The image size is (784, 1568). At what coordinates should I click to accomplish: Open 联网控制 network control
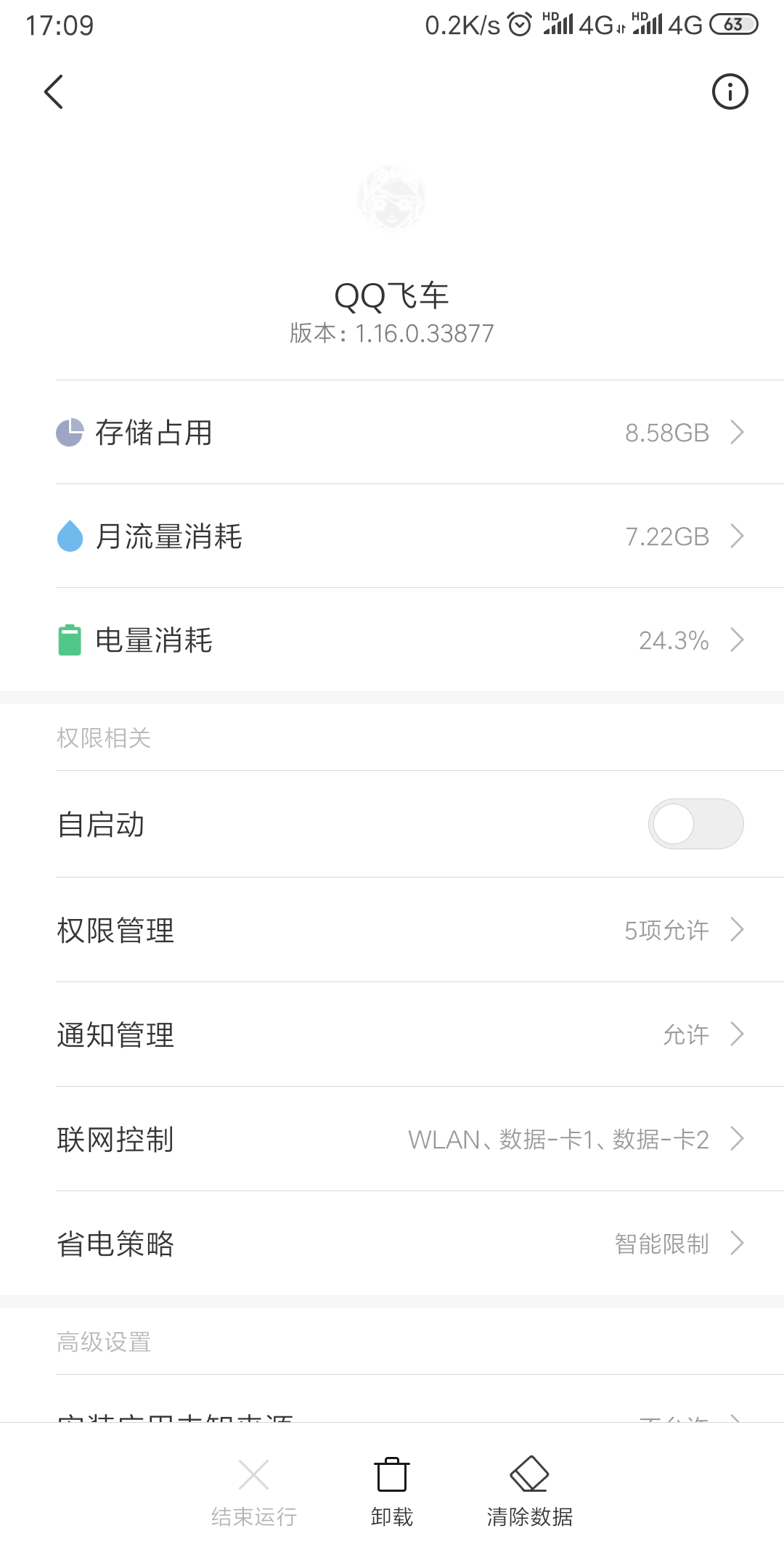click(399, 1139)
